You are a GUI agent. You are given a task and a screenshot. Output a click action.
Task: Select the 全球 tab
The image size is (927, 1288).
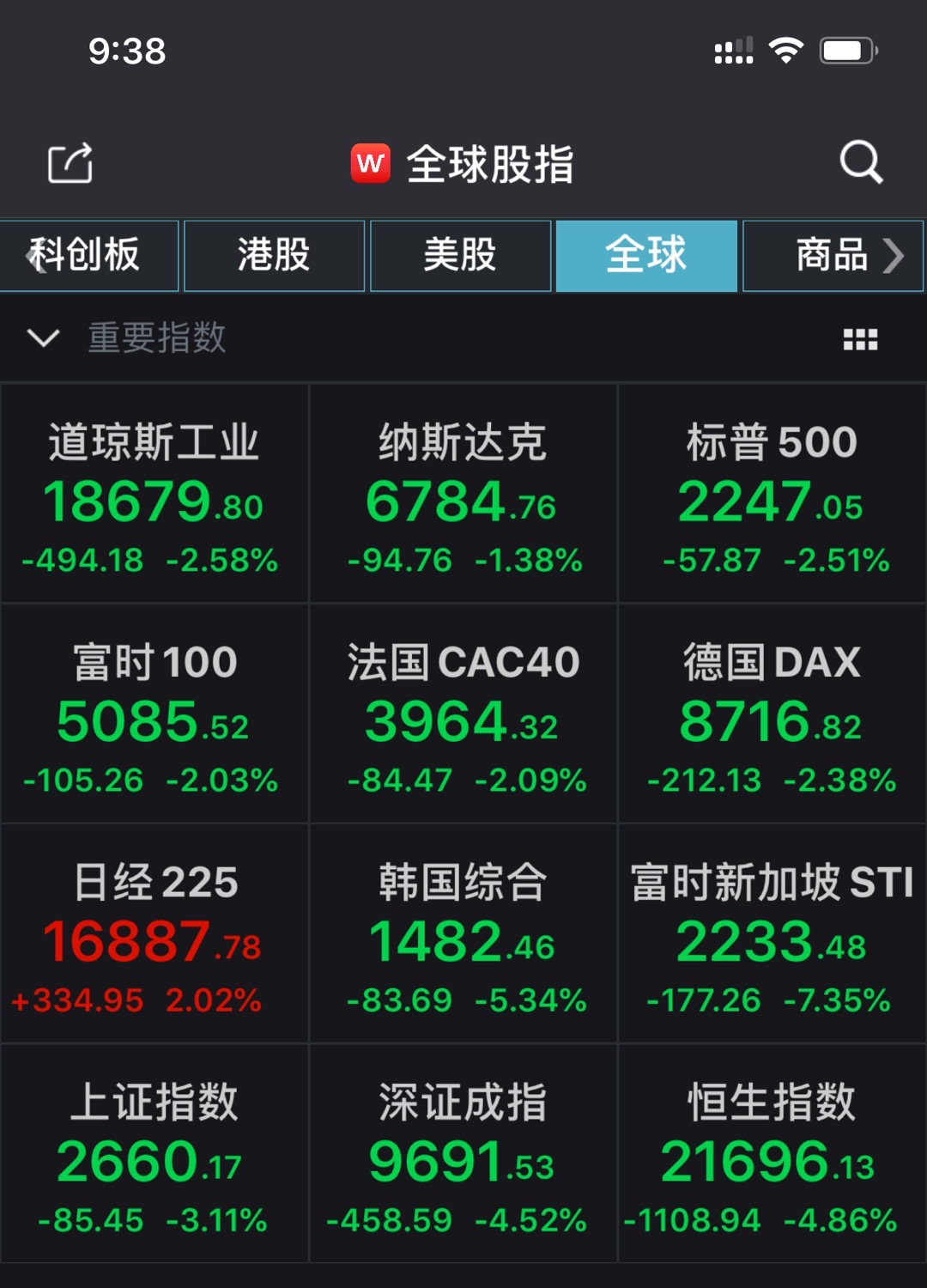[x=646, y=256]
